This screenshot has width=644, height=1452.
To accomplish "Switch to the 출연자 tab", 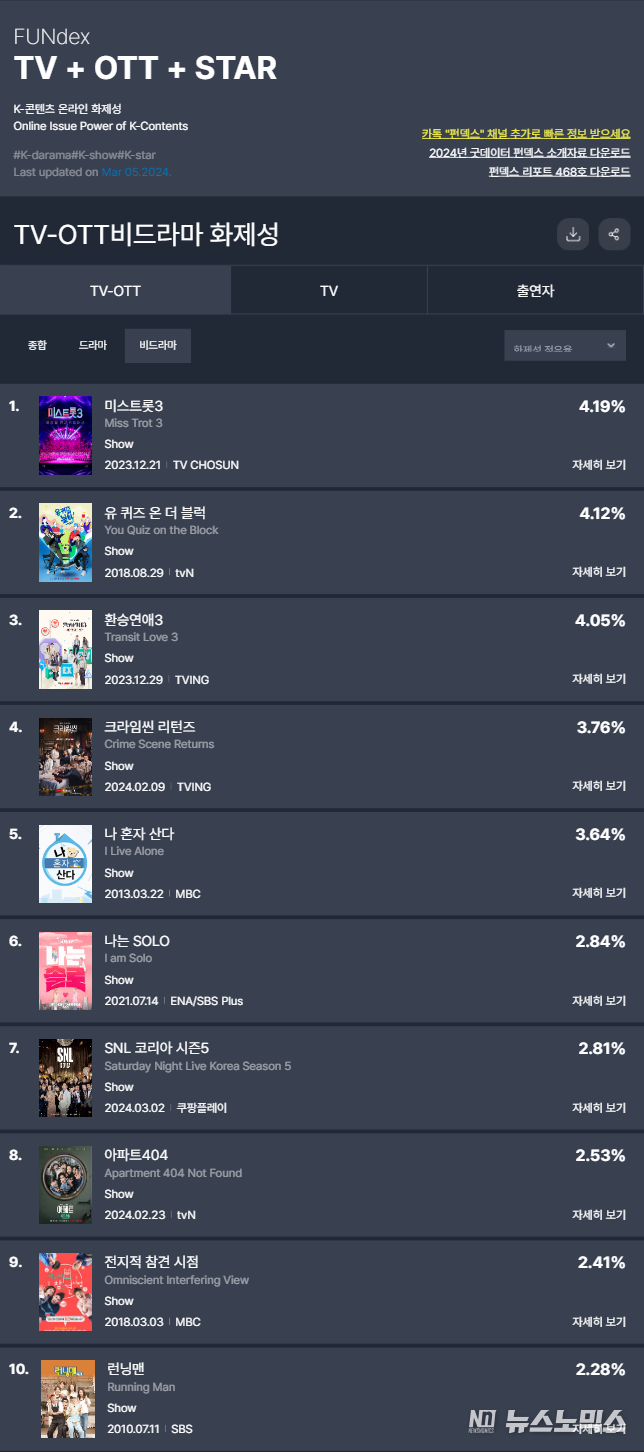I will 535,291.
